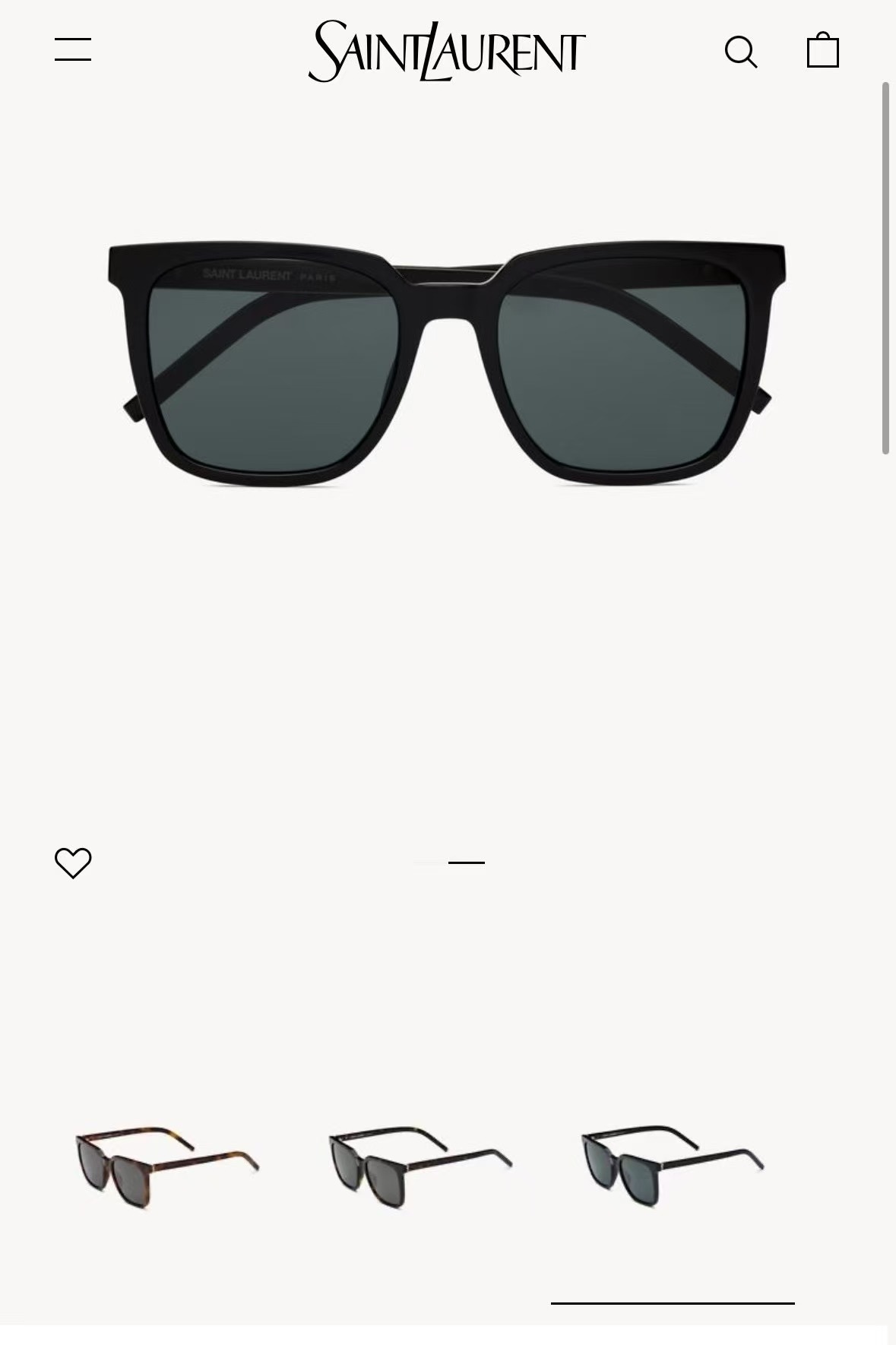Open the search icon
Image resolution: width=896 pixels, height=1345 pixels.
(740, 52)
